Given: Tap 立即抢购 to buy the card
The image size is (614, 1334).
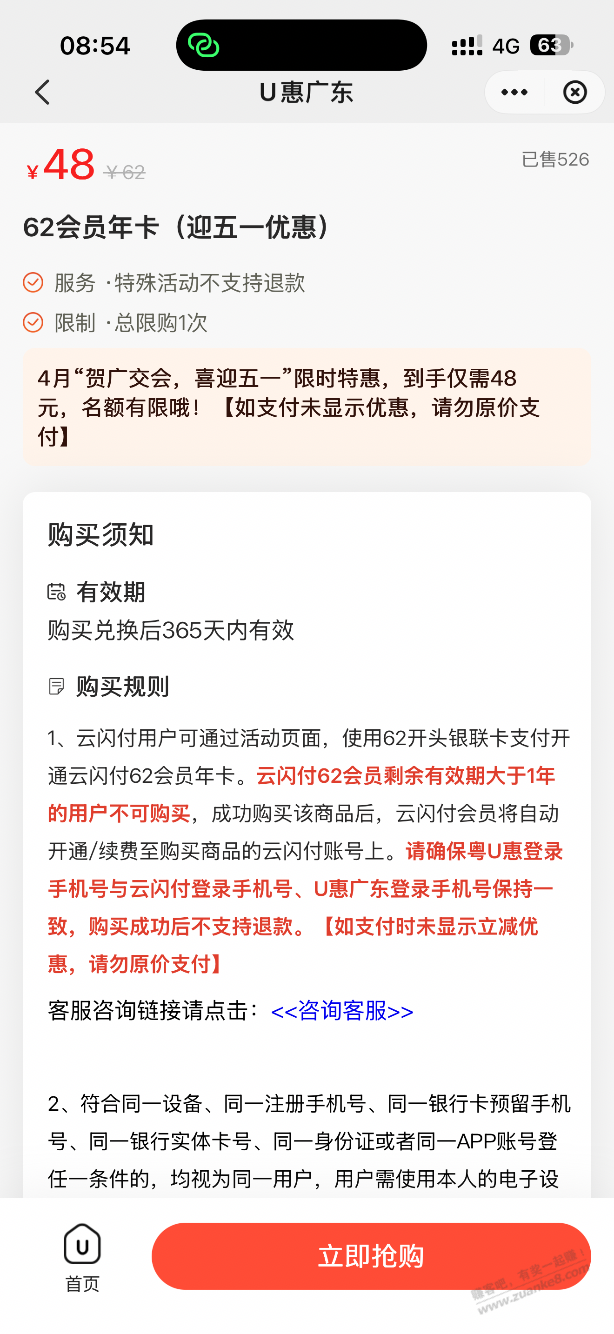Looking at the screenshot, I should [371, 1257].
